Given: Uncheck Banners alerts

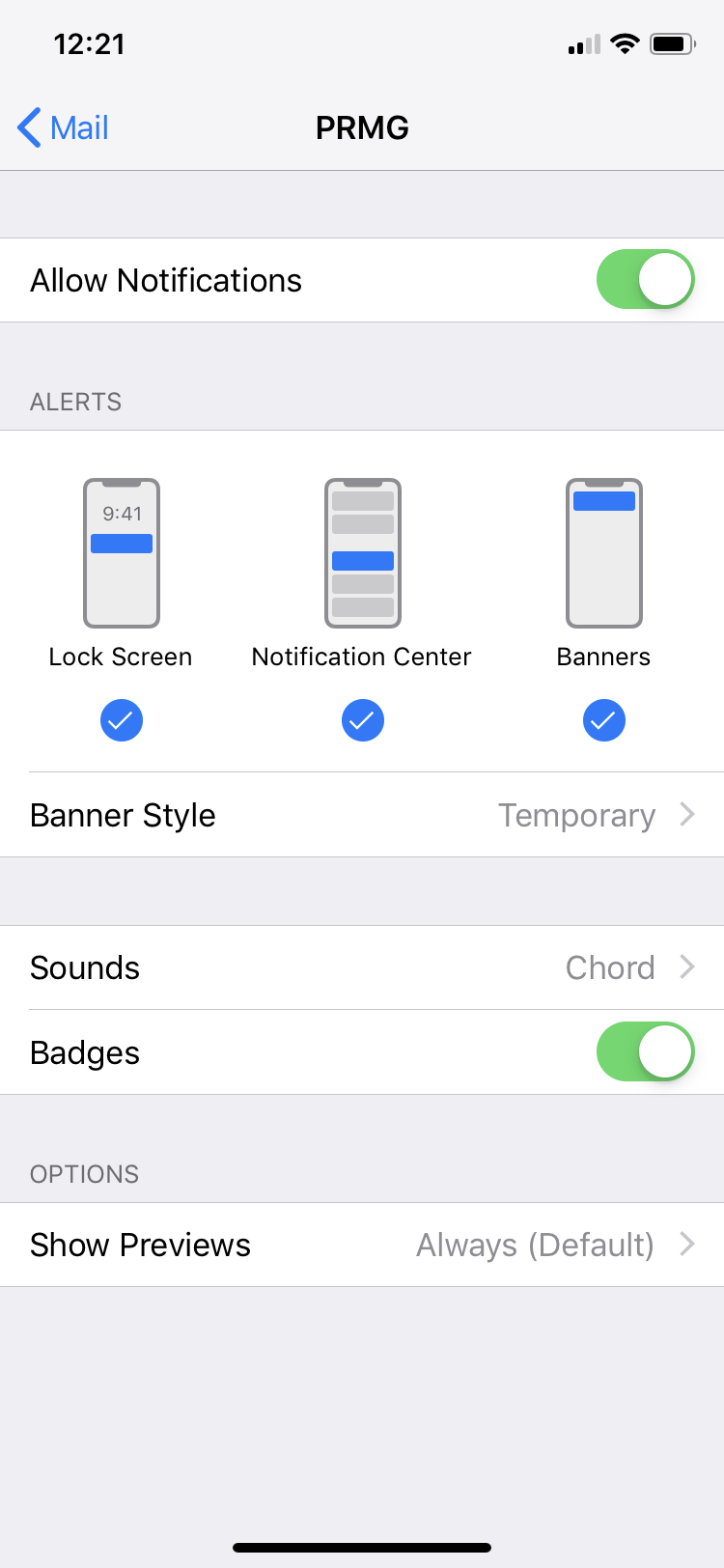Looking at the screenshot, I should click(604, 720).
